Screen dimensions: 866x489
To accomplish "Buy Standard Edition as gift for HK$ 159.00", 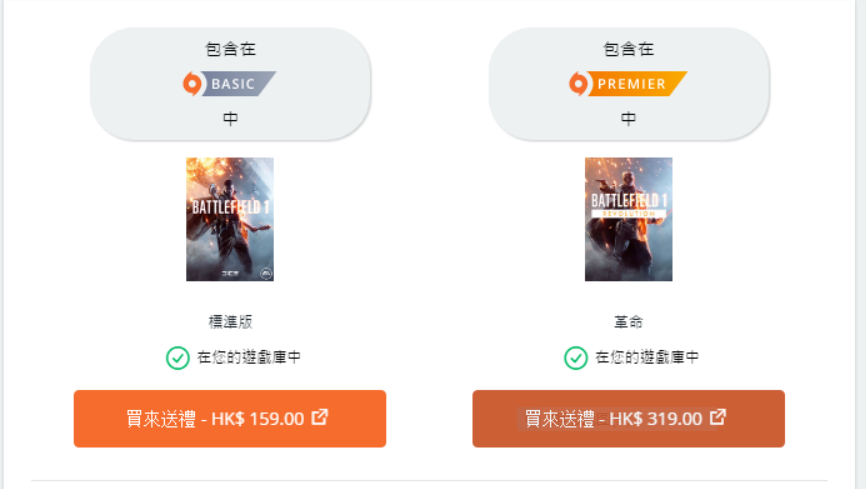I will (x=229, y=418).
